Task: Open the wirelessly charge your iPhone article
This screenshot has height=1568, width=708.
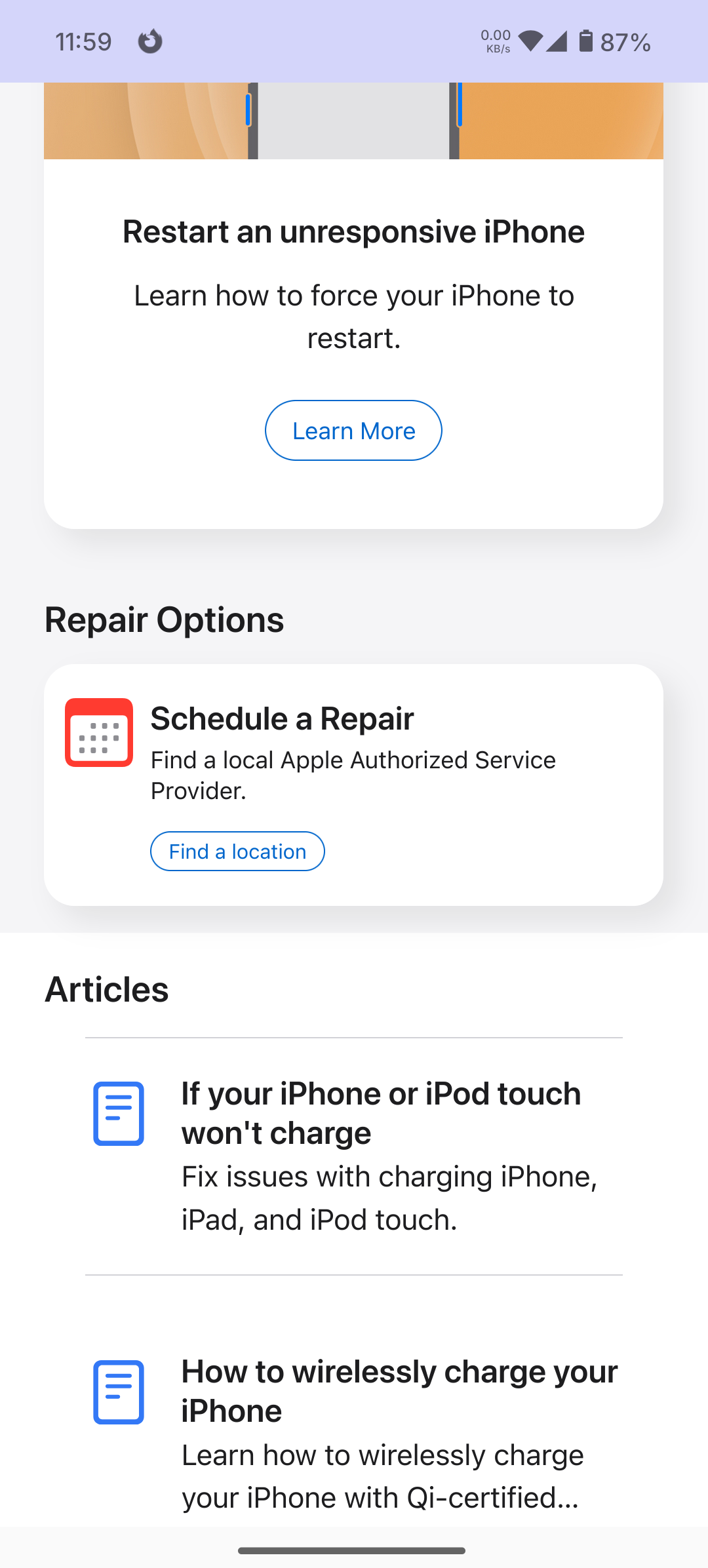Action: [399, 1390]
